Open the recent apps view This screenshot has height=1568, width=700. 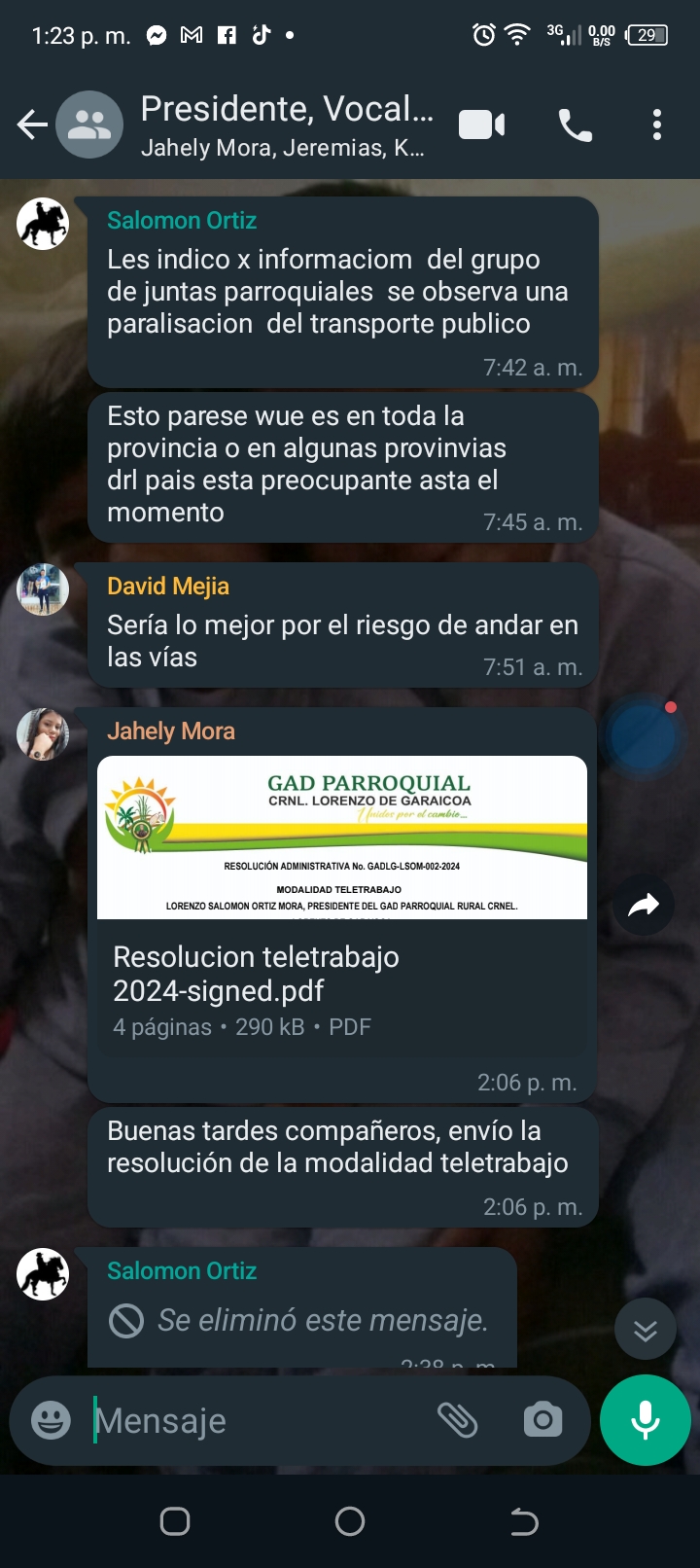coord(175,1521)
